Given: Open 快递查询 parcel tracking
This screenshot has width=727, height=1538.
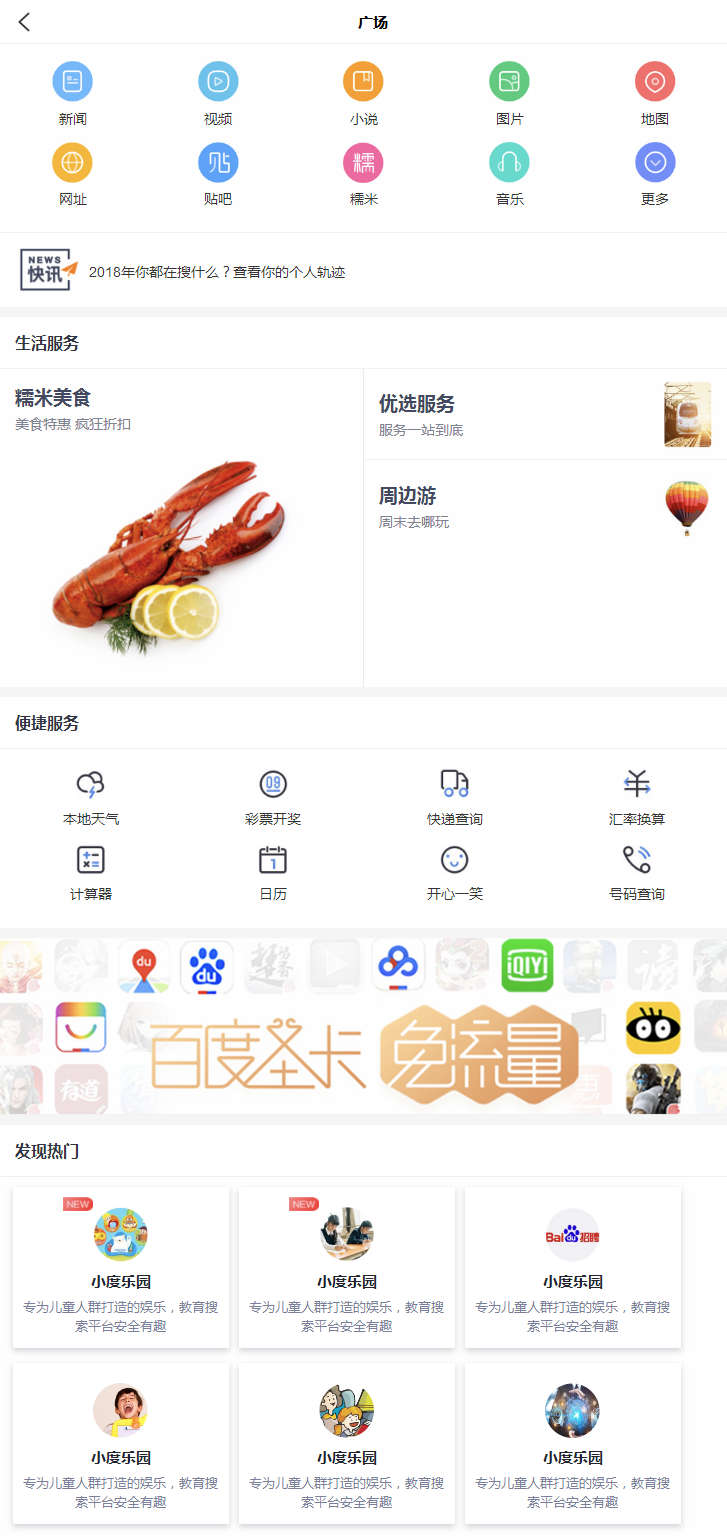Looking at the screenshot, I should pos(455,795).
